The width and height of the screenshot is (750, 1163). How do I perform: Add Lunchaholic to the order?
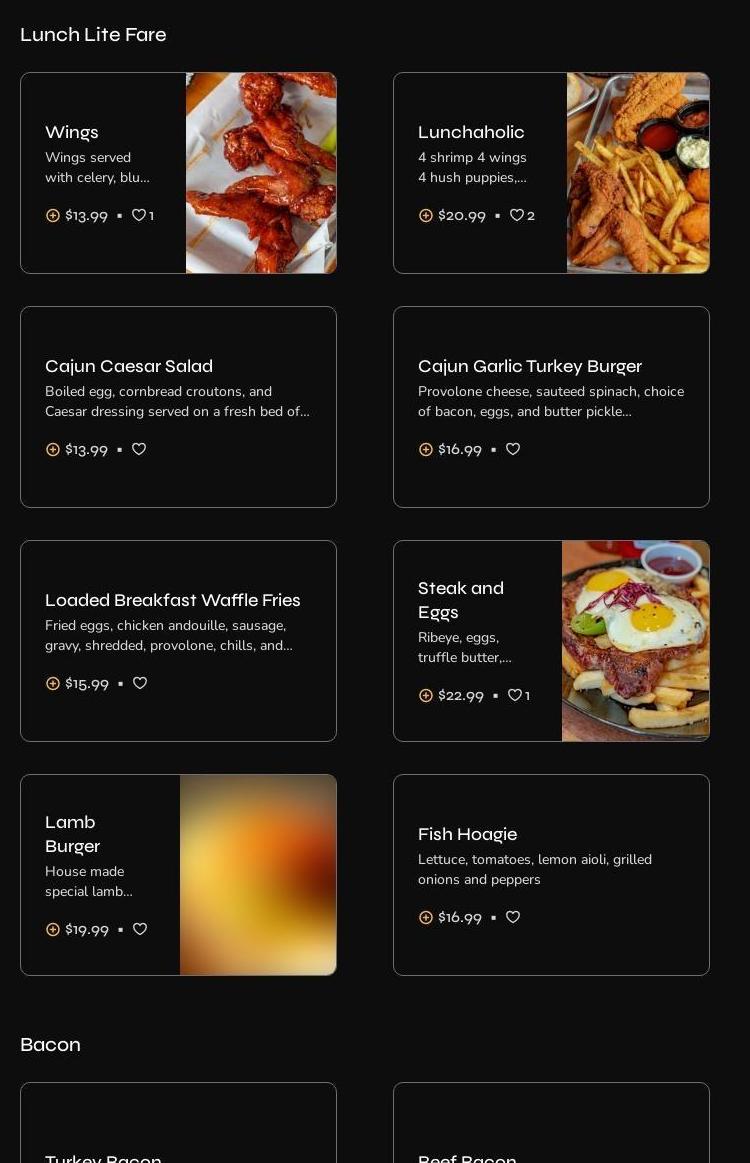coord(426,215)
